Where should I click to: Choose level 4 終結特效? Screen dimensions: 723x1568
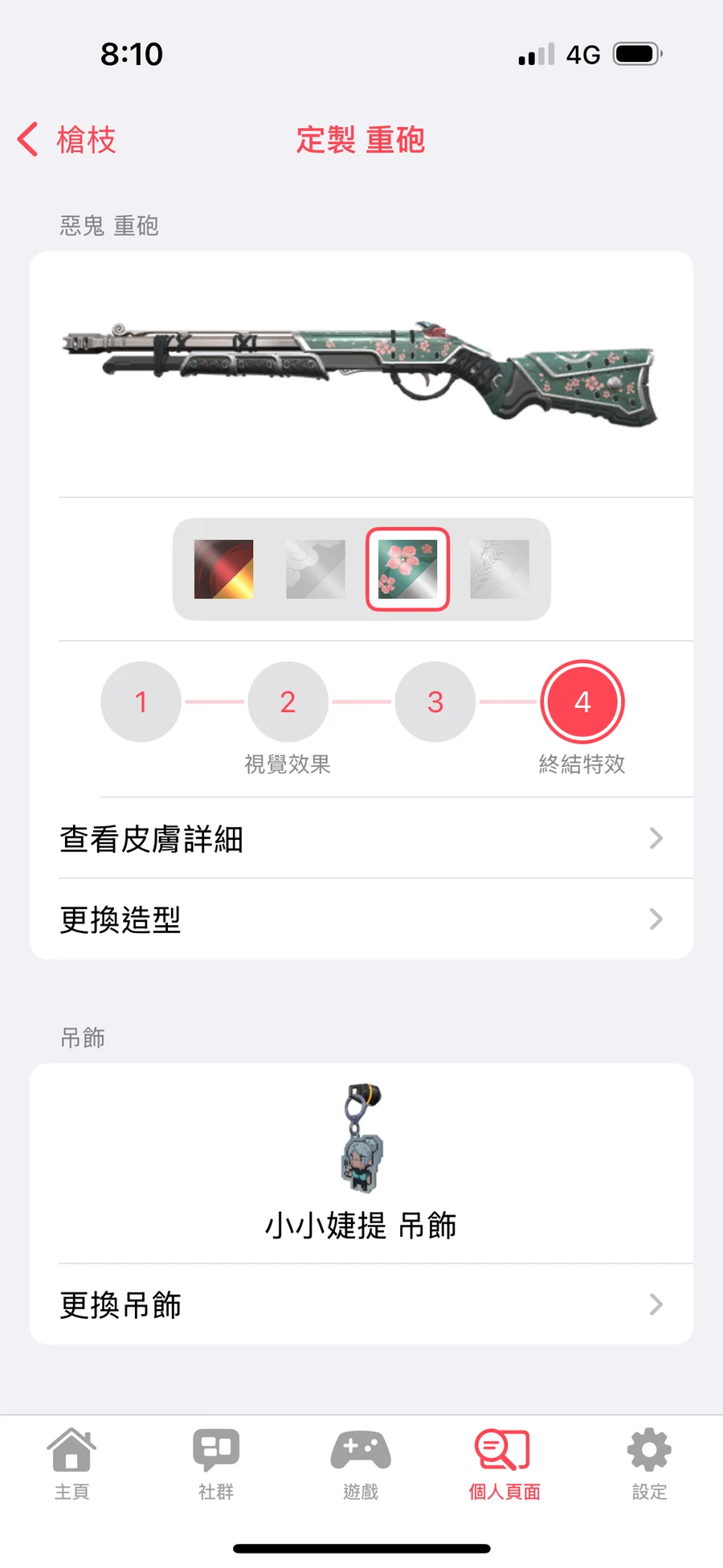coord(582,702)
